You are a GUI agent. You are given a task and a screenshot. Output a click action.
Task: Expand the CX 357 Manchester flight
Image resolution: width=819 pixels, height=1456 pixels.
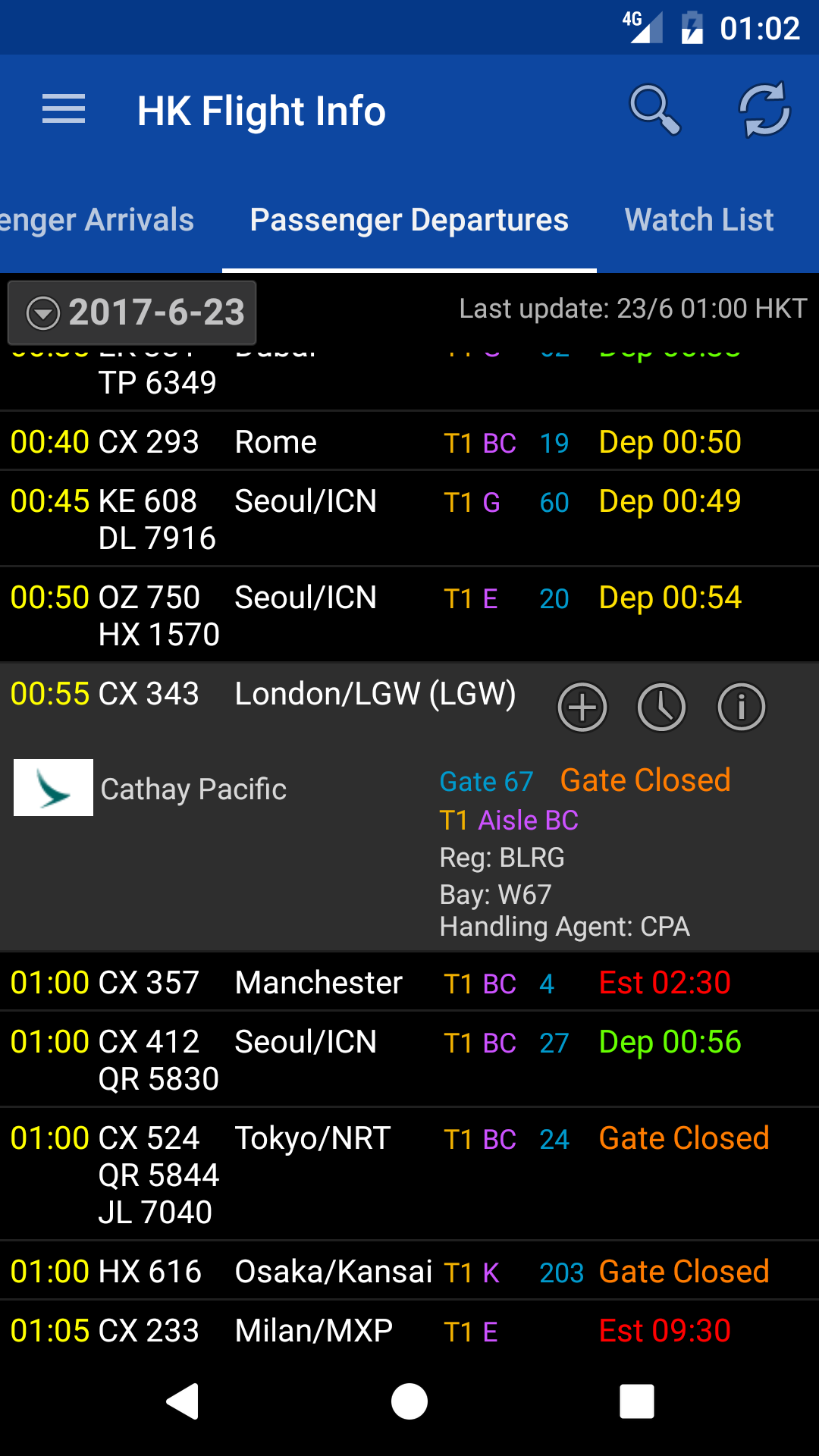click(x=409, y=983)
